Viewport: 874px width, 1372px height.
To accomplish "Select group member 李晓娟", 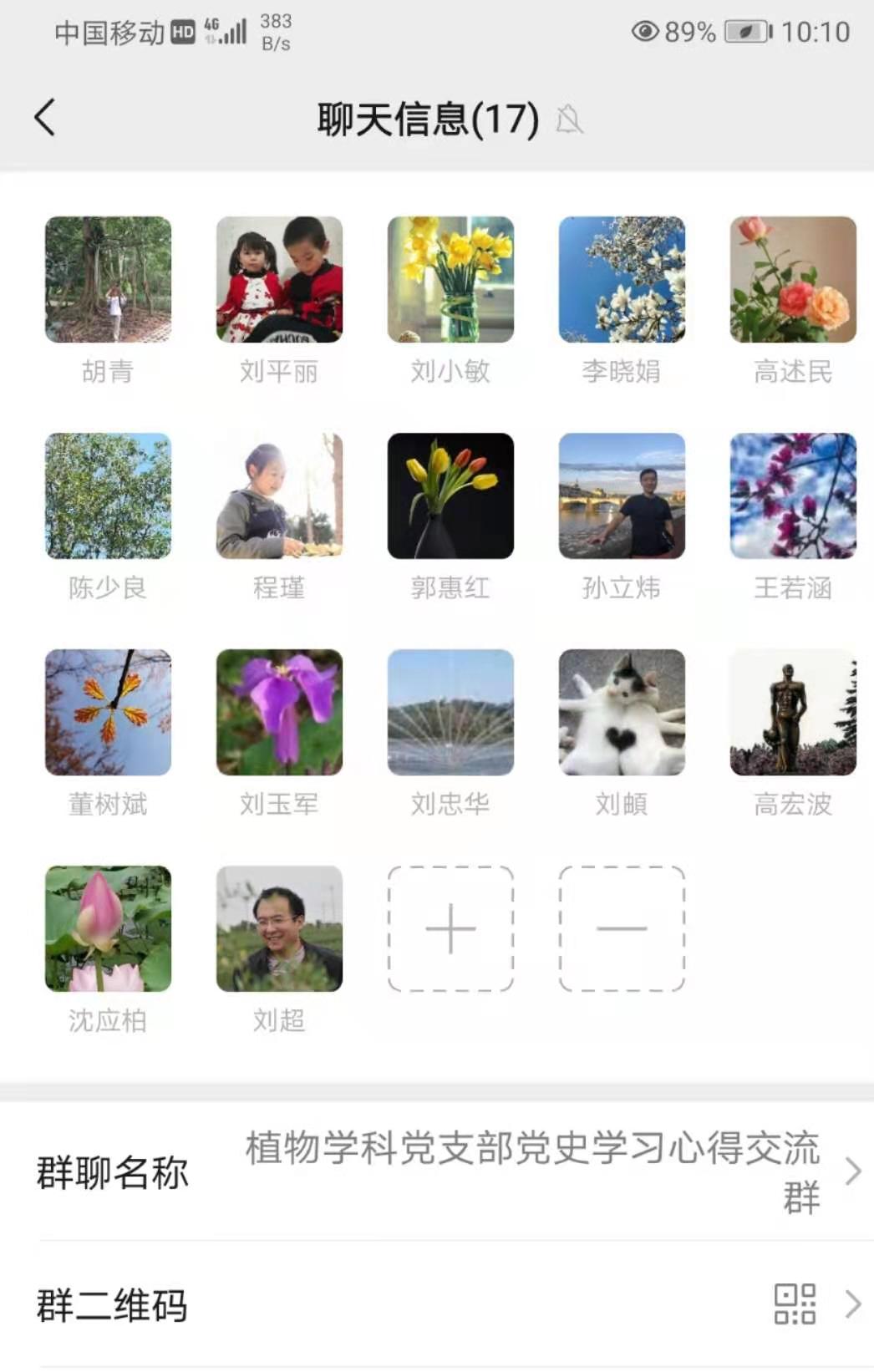I will (x=622, y=280).
